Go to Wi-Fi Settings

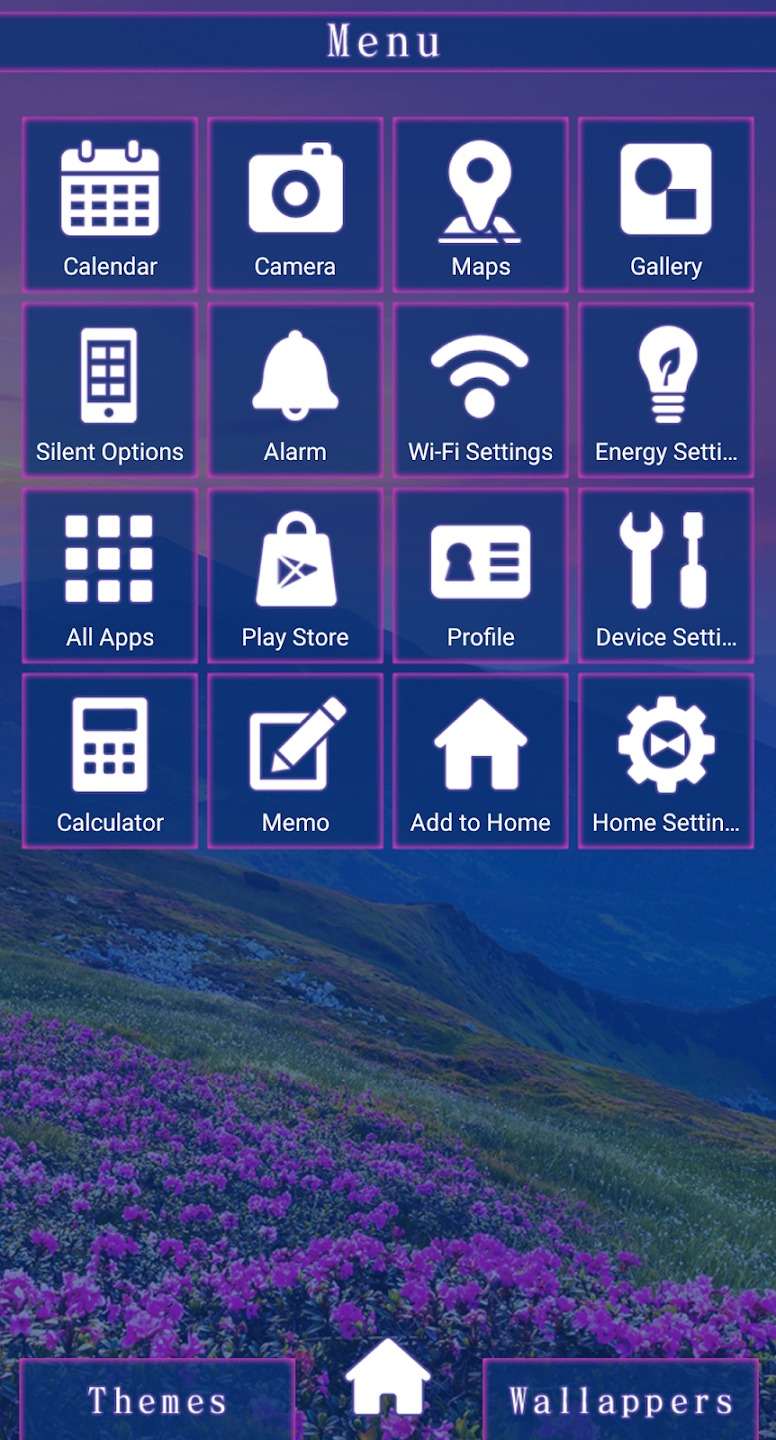click(480, 390)
